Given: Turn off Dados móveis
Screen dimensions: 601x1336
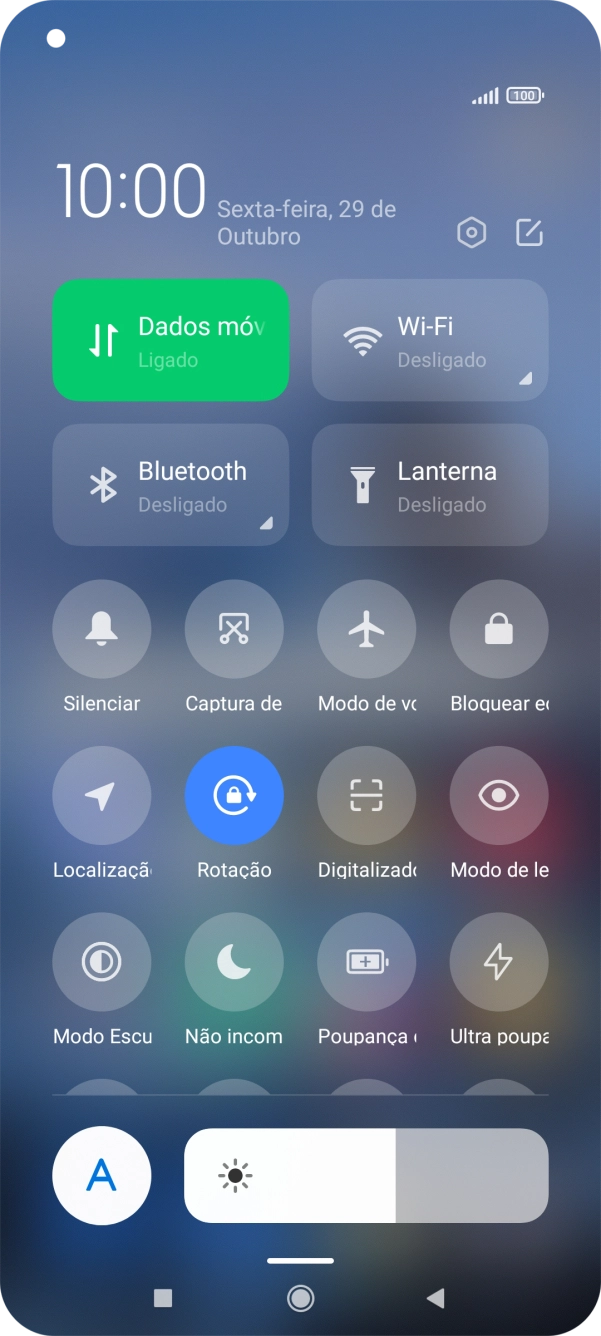Looking at the screenshot, I should click(170, 340).
